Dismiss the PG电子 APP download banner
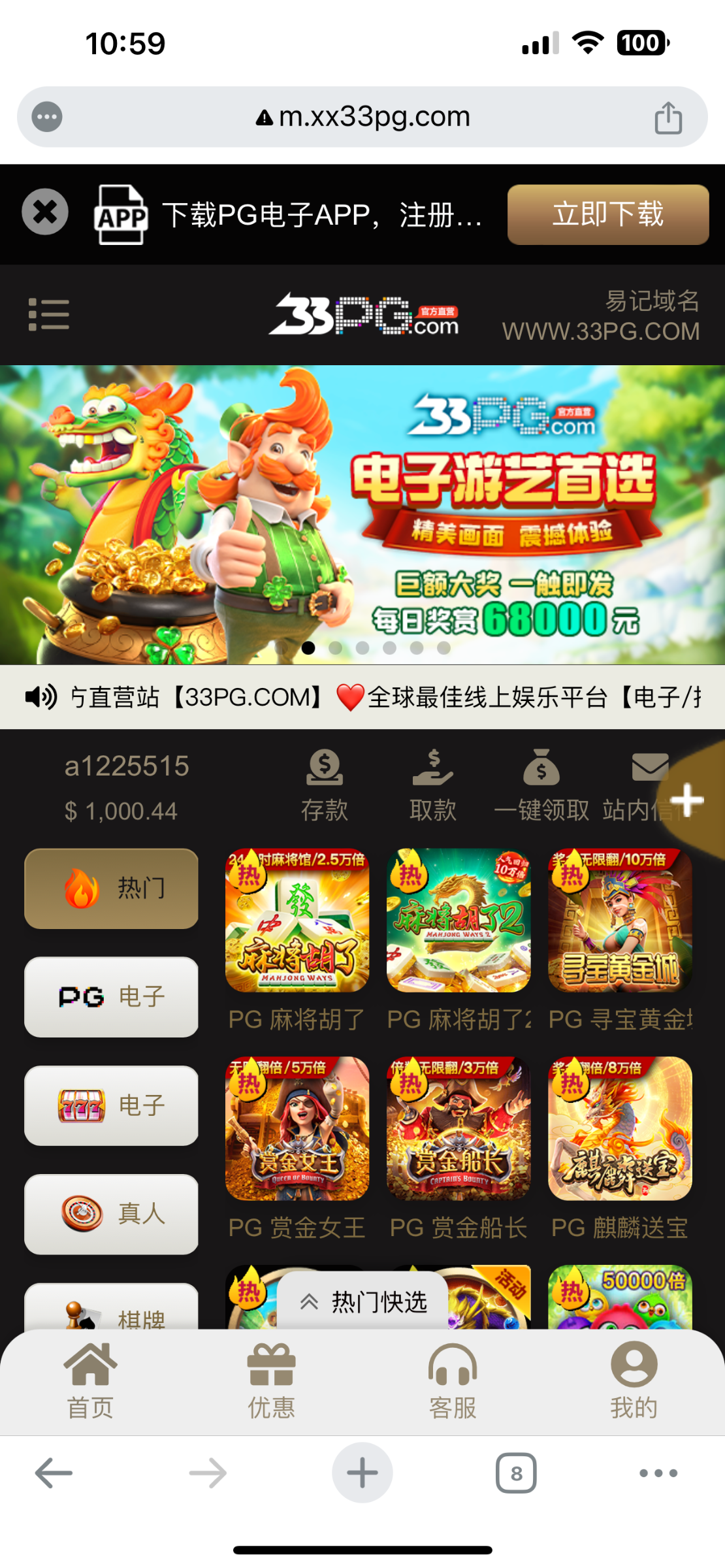Viewport: 725px width, 1568px height. (45, 212)
